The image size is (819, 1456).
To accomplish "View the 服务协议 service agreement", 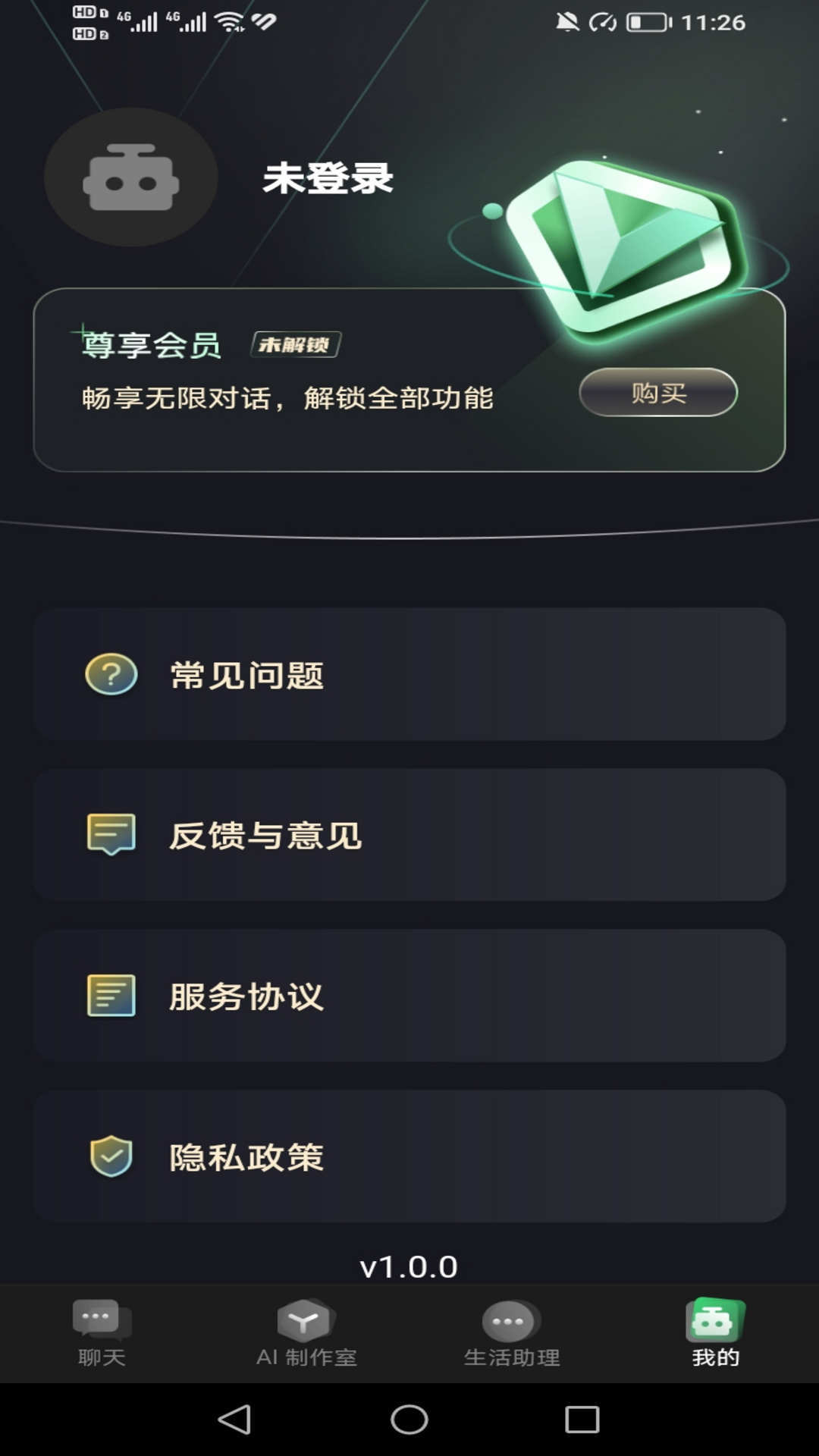I will tap(409, 996).
